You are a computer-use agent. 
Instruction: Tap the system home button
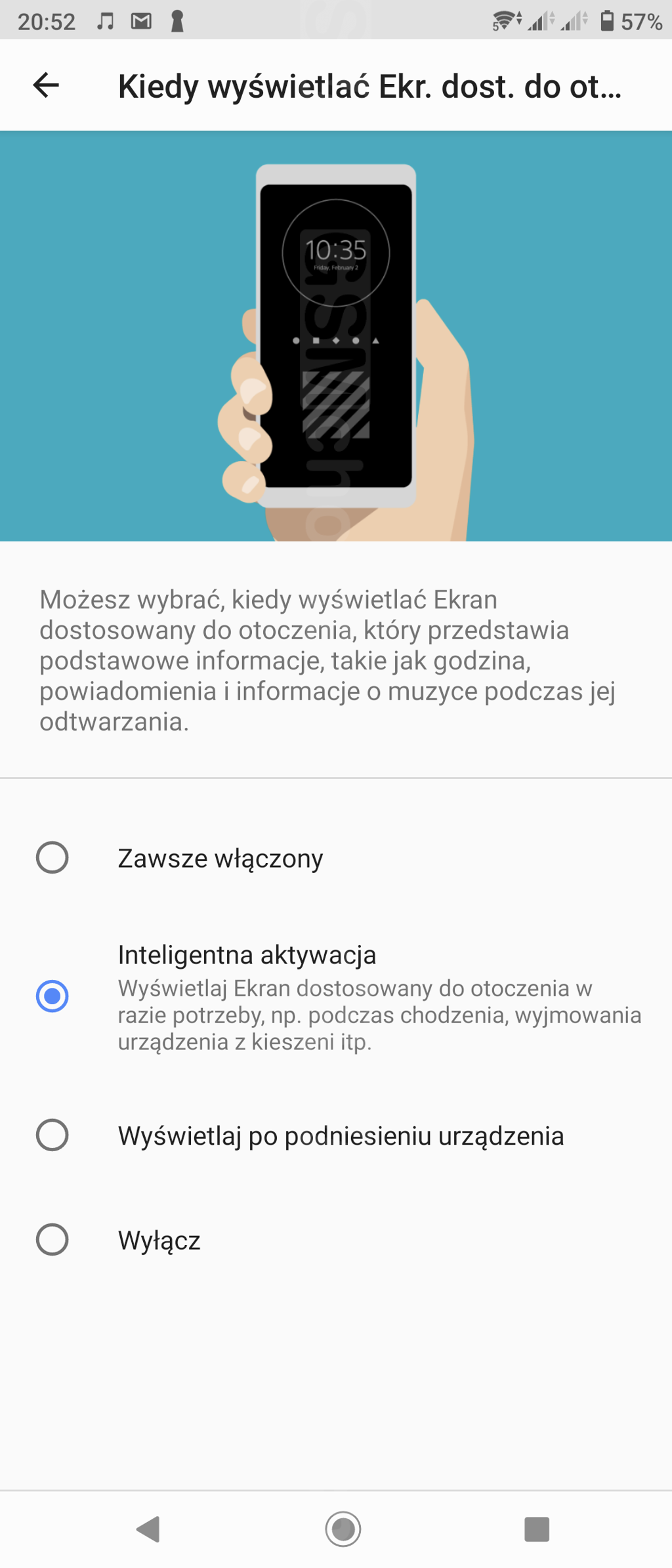click(x=343, y=1529)
